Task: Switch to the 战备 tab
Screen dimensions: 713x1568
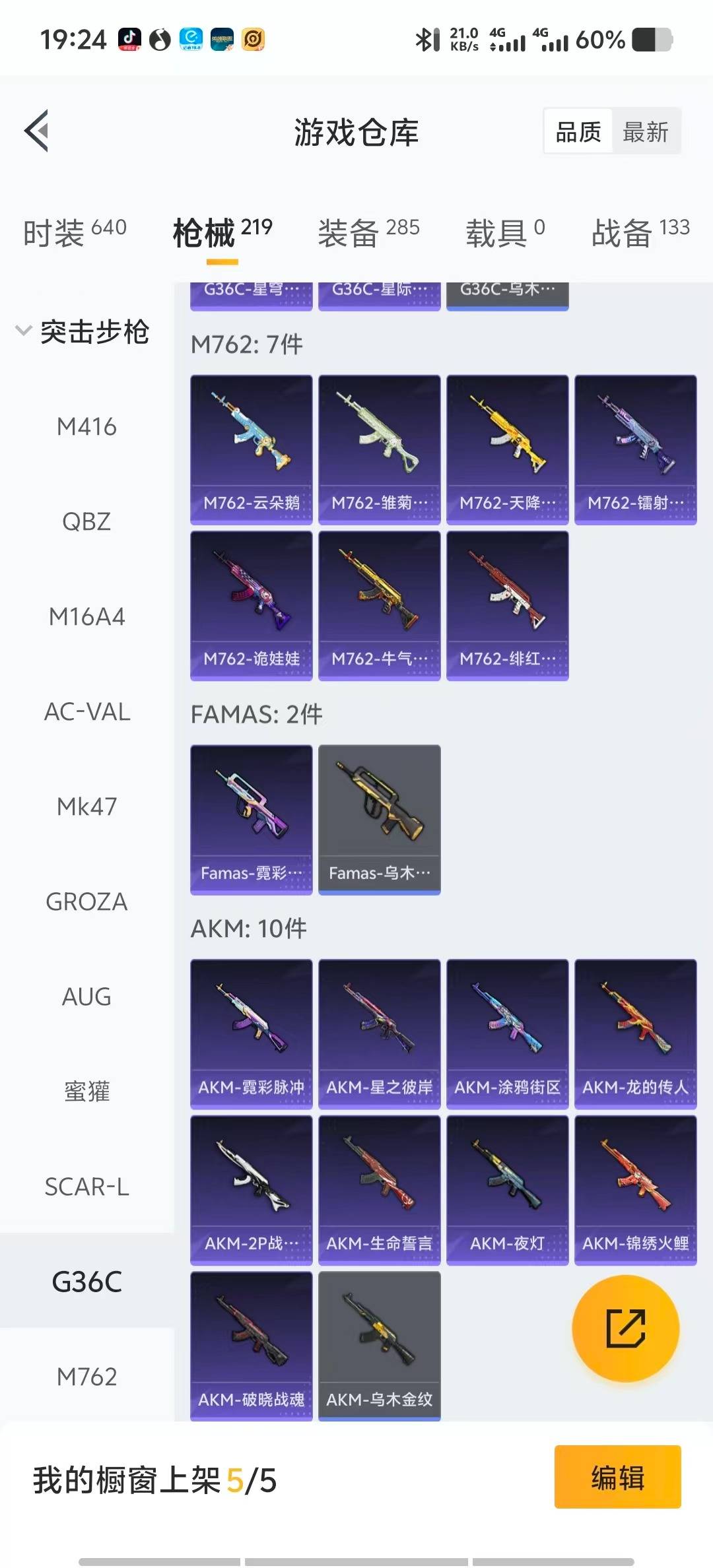Action: click(x=640, y=232)
